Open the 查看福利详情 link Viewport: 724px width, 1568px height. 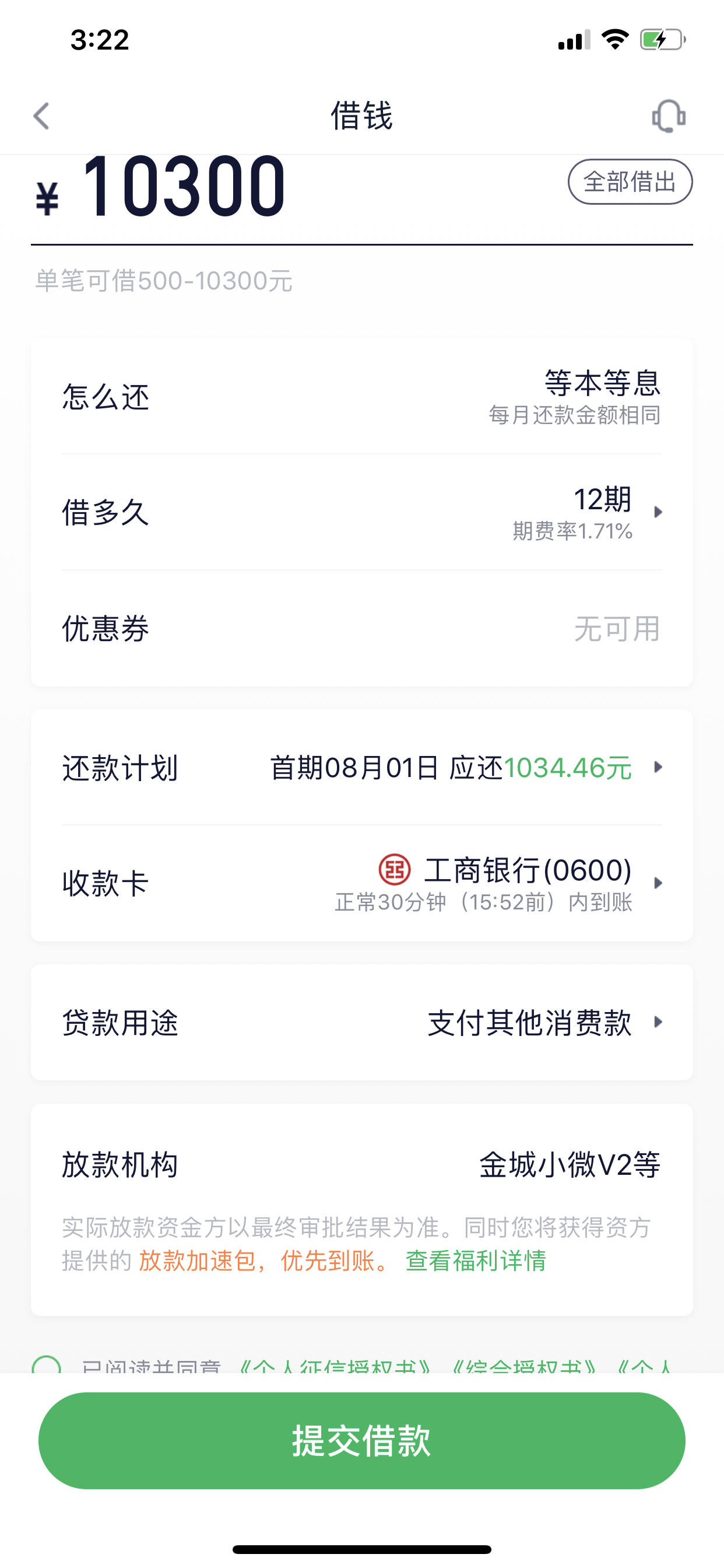[x=476, y=1261]
